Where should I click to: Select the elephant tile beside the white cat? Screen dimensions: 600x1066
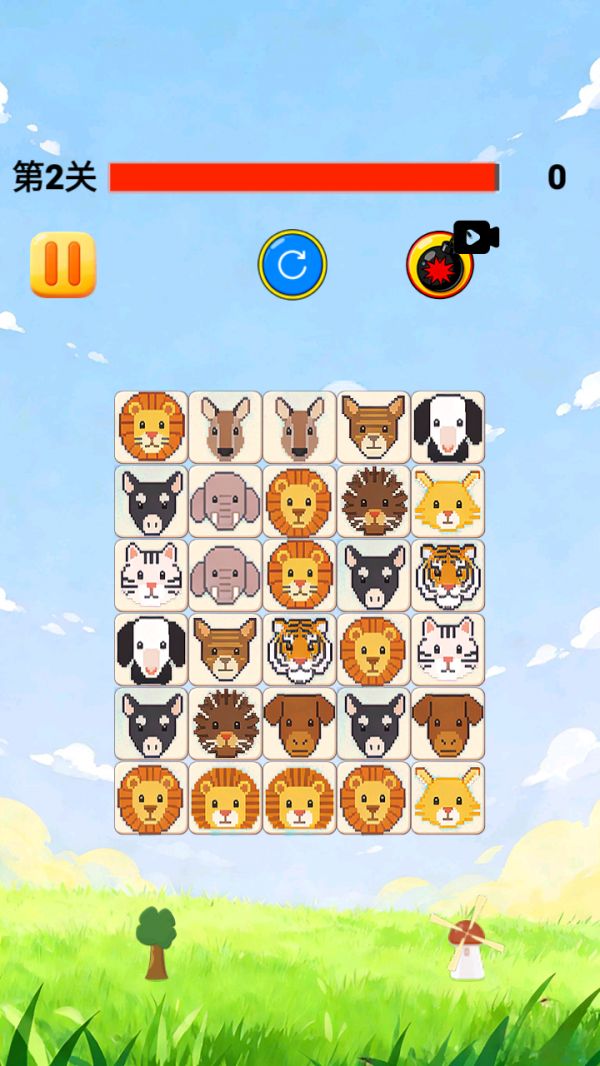(x=225, y=575)
